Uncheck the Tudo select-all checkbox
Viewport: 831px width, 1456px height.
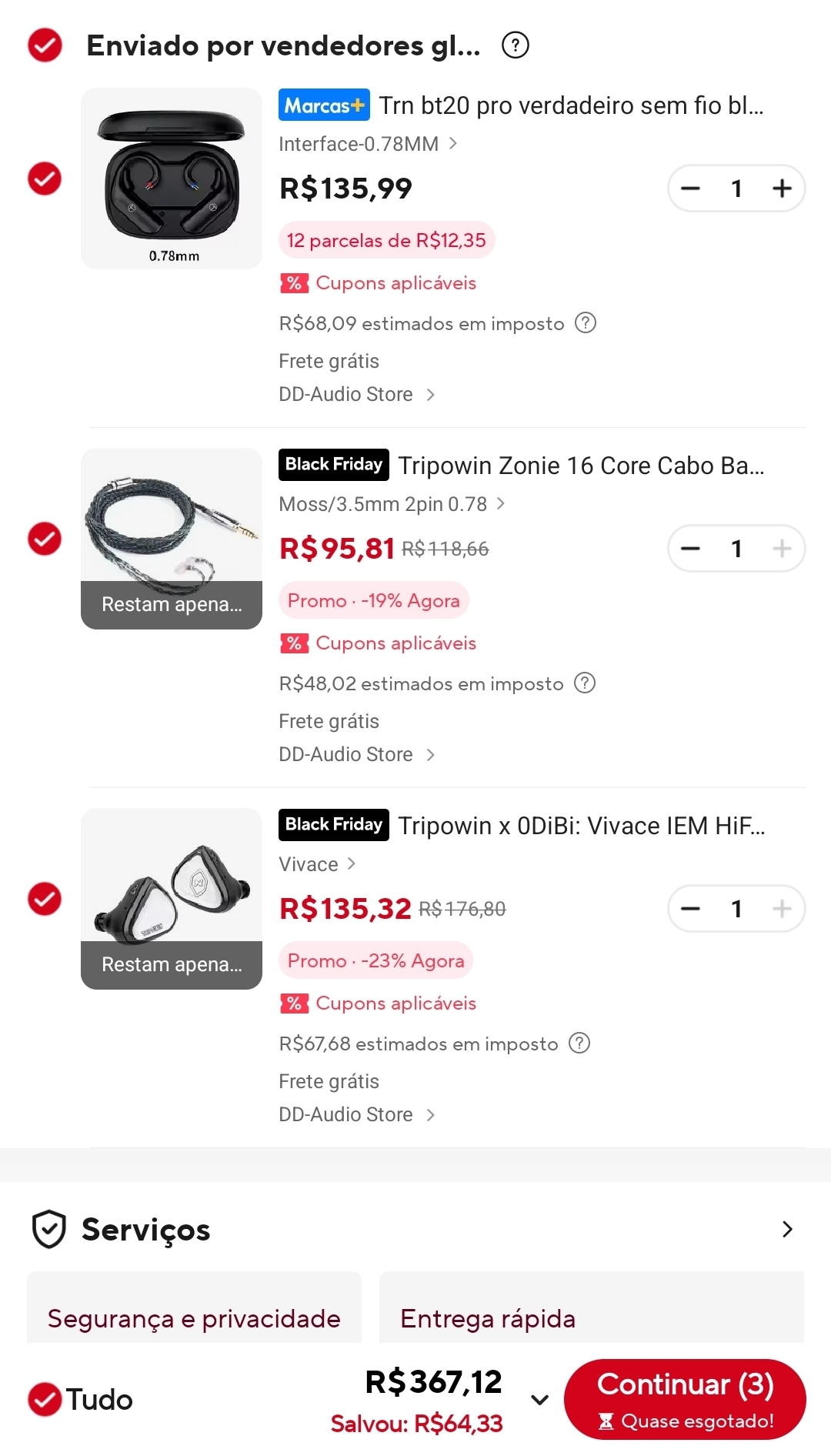[45, 1399]
